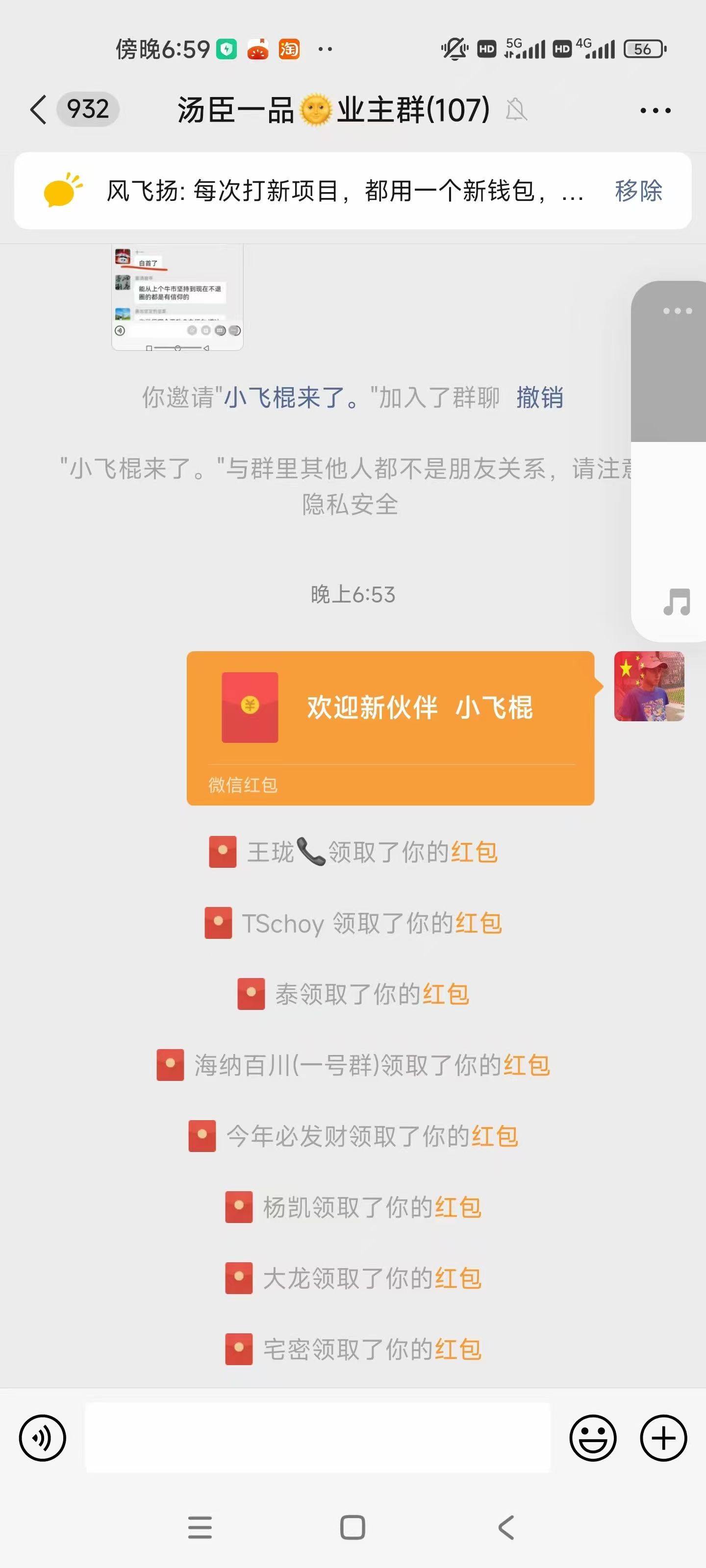This screenshot has width=706, height=1568.
Task: Open 红包 link in 杨凯's claim notice
Action: point(458,1207)
